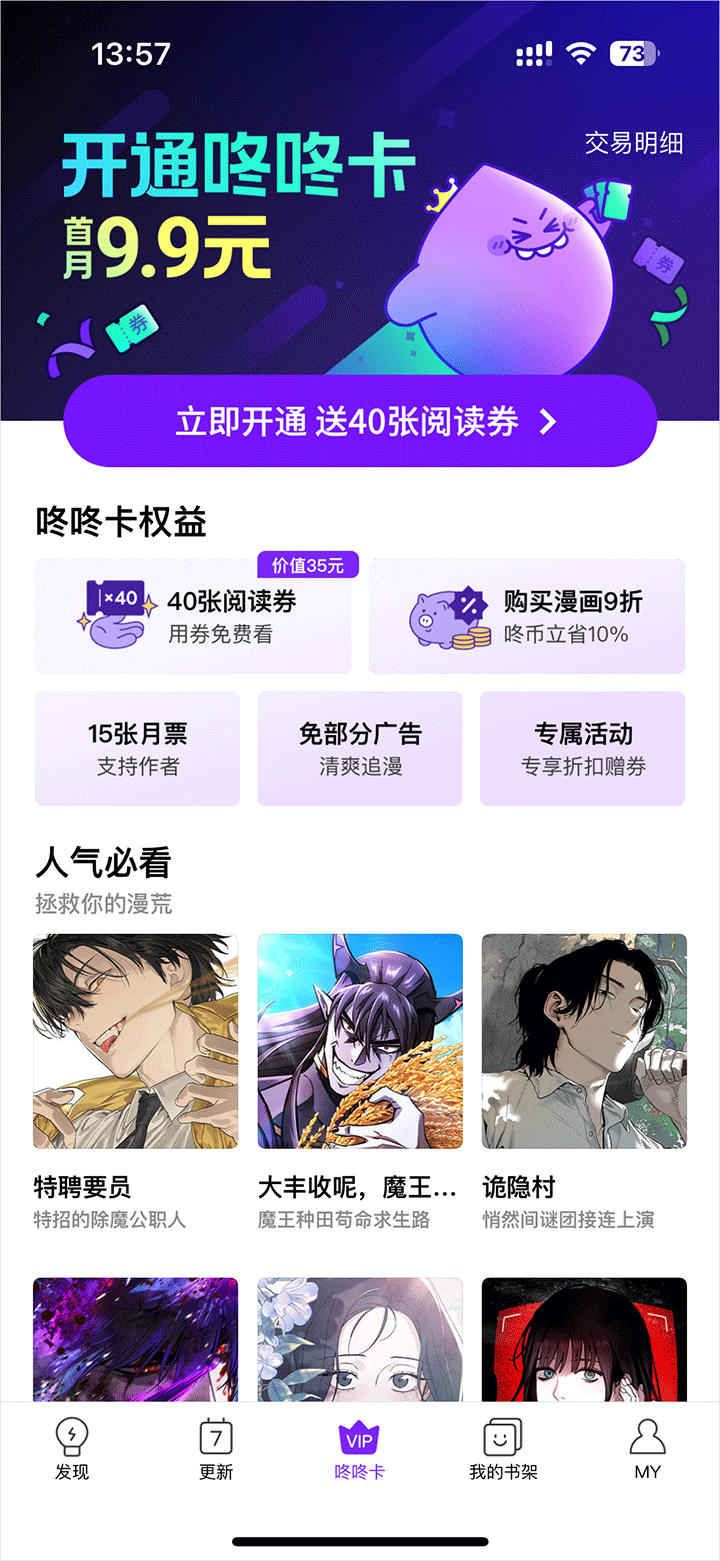
Task: Switch to the 发现 tab
Action: coord(72,1449)
